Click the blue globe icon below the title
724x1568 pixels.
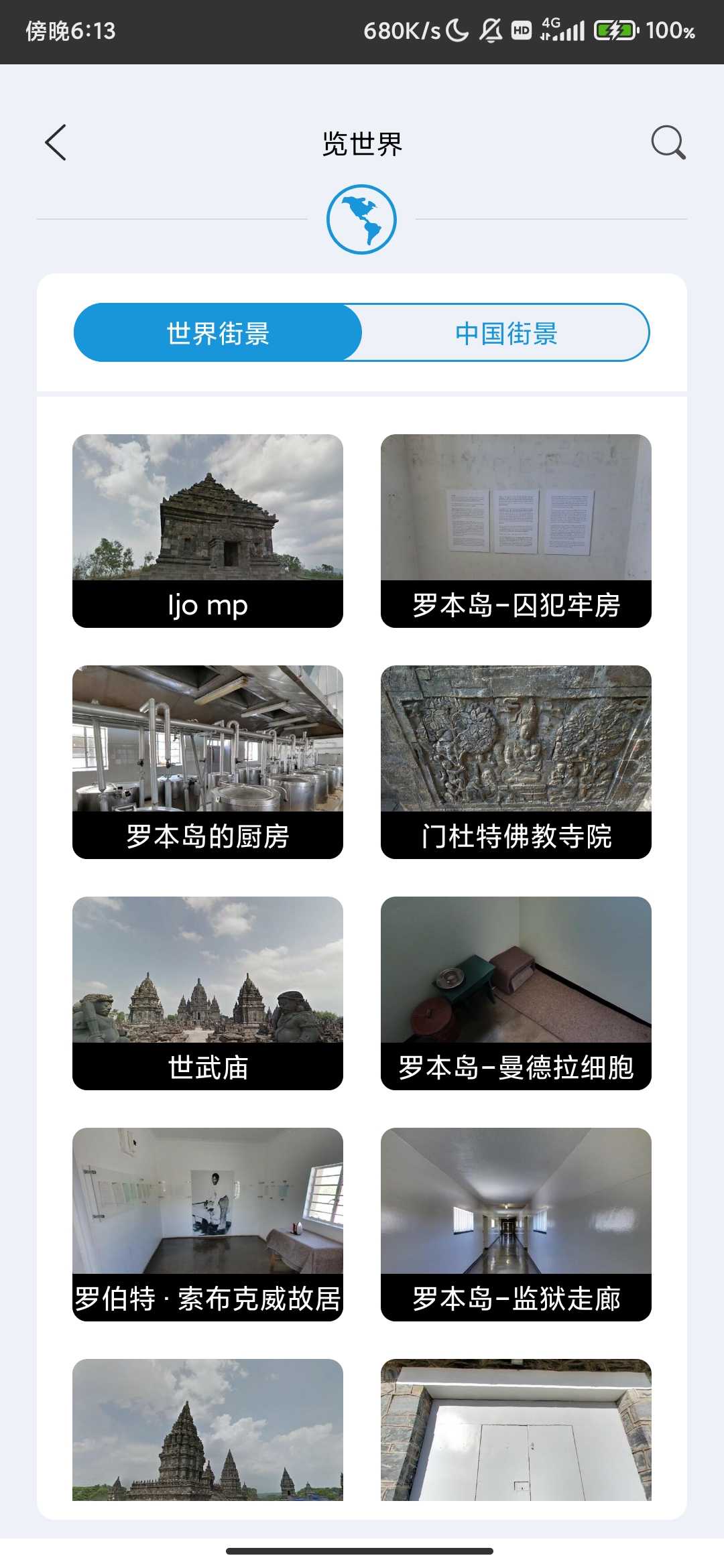point(362,220)
